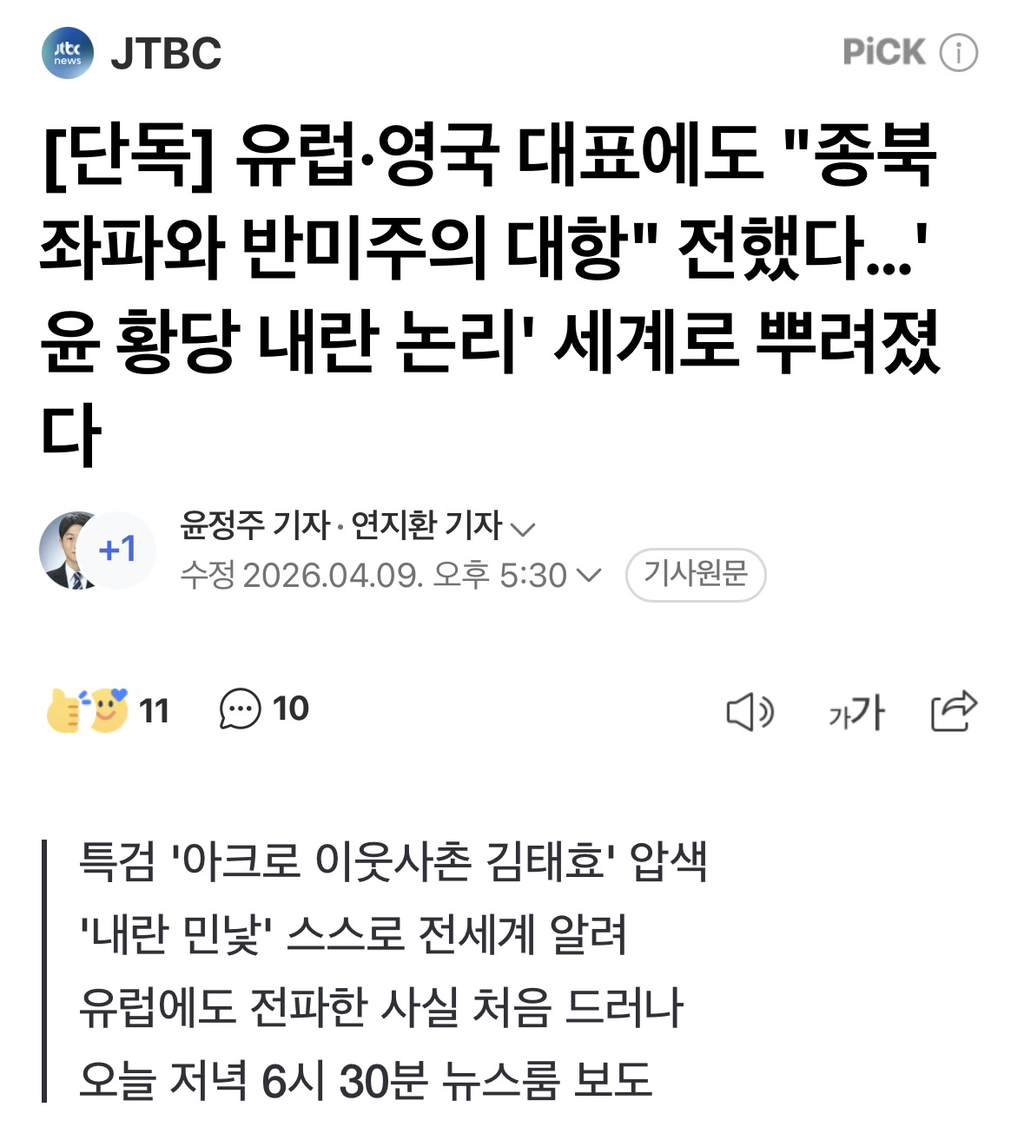Screen dimensions: 1024x1140
Task: Open the 기사원문 original article button
Action: coord(695,574)
